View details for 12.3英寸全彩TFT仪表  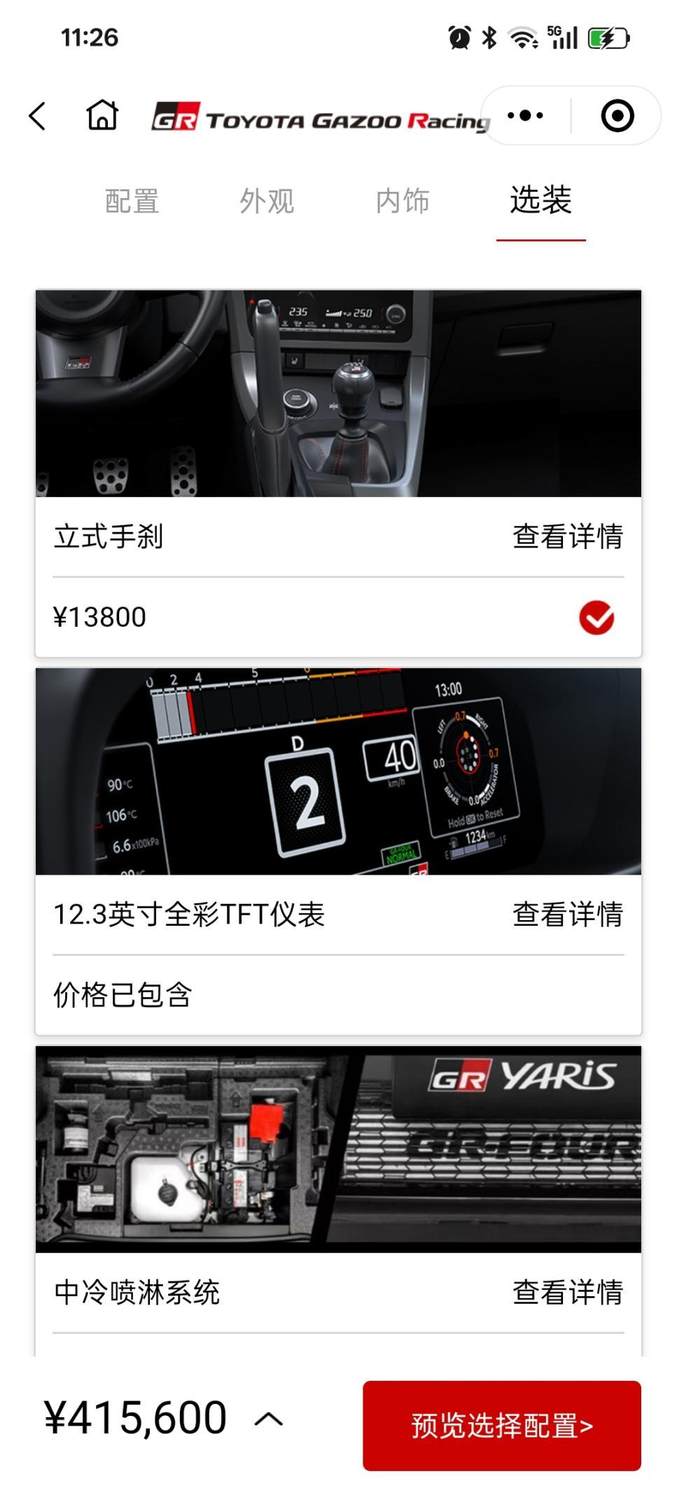567,914
